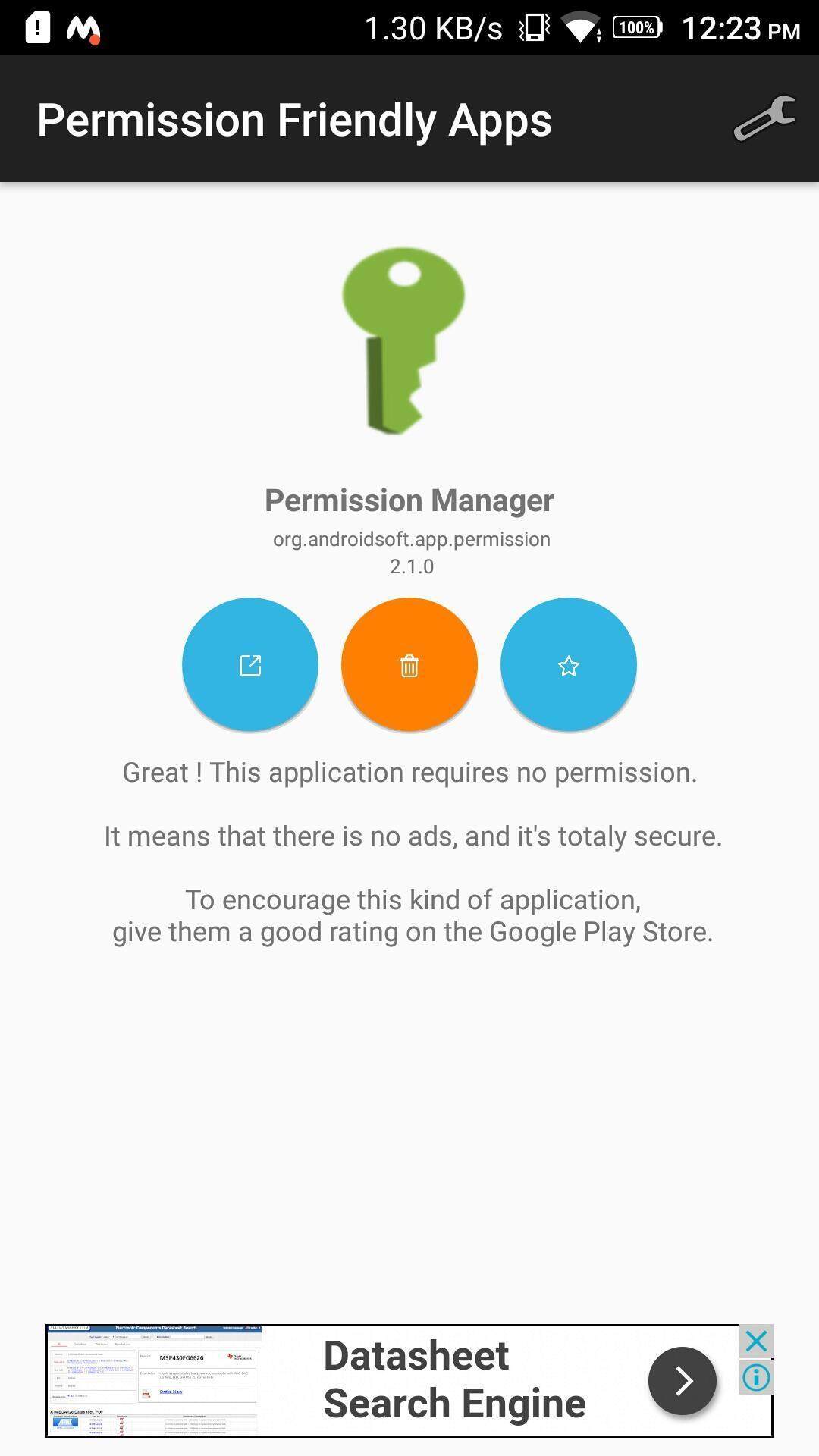Launch Permission Manager with the open button

pos(250,665)
